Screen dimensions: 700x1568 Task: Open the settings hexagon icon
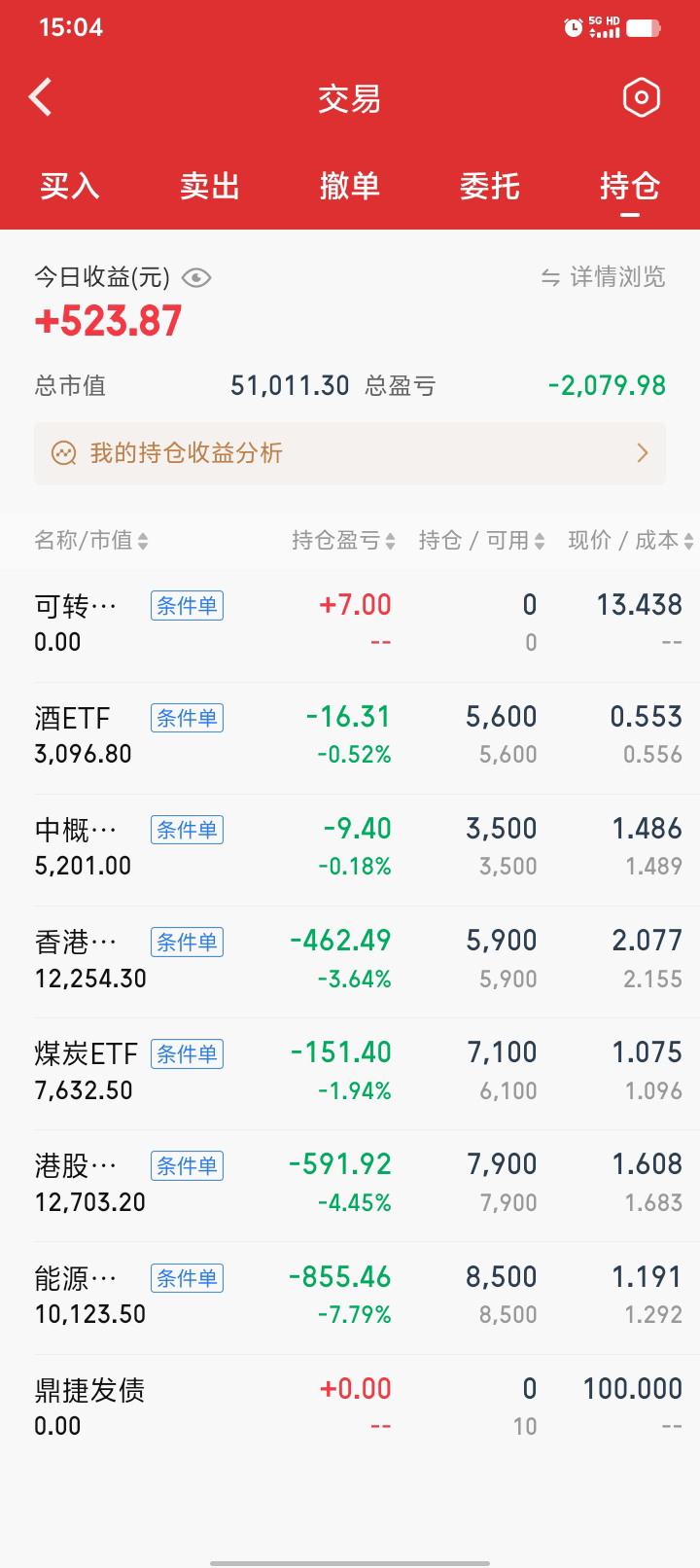(641, 97)
